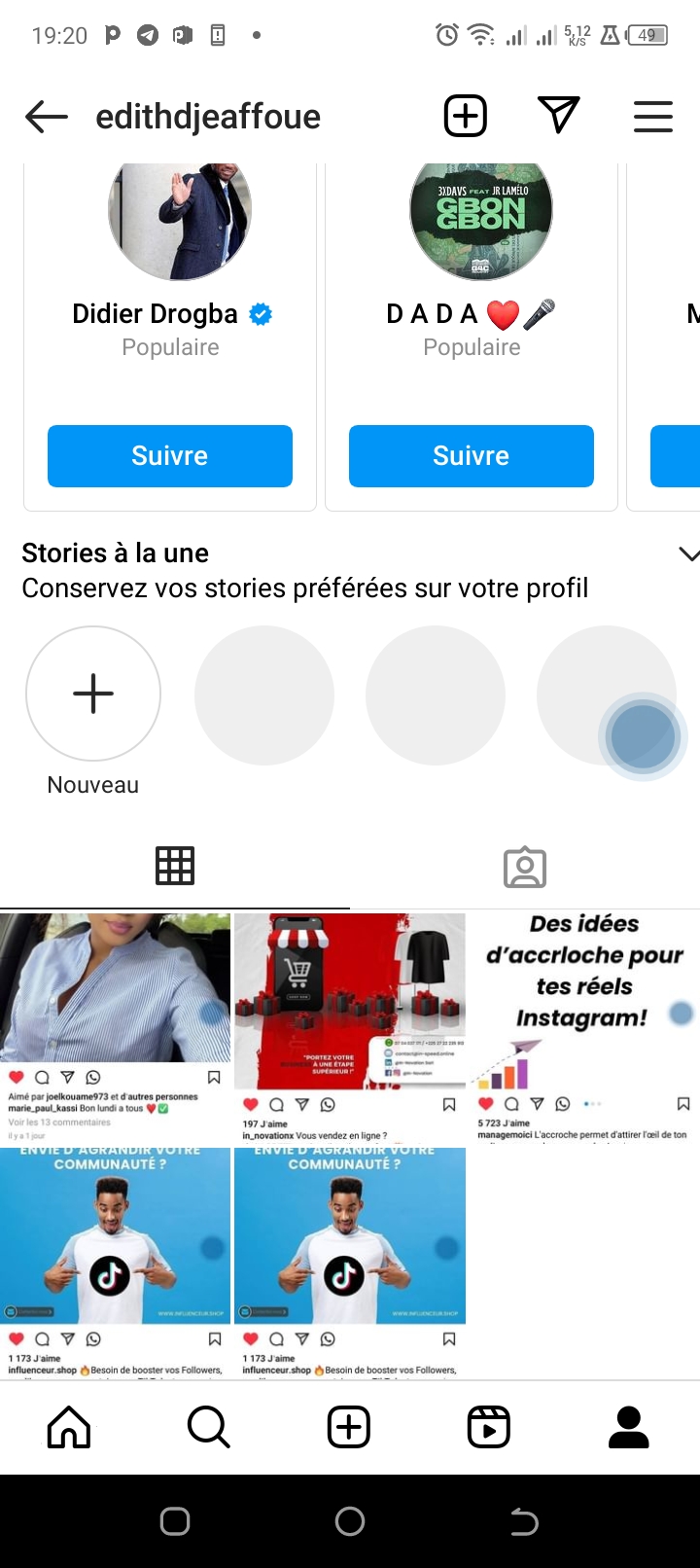Go to the home feed tab

coord(69,1428)
